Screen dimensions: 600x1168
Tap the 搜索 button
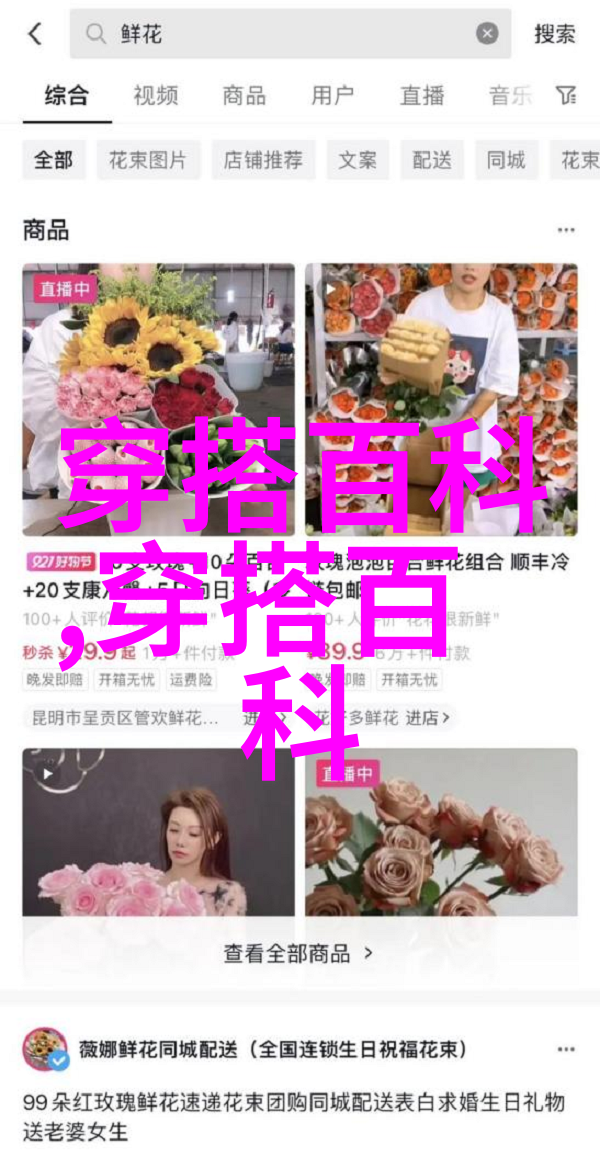(x=554, y=34)
